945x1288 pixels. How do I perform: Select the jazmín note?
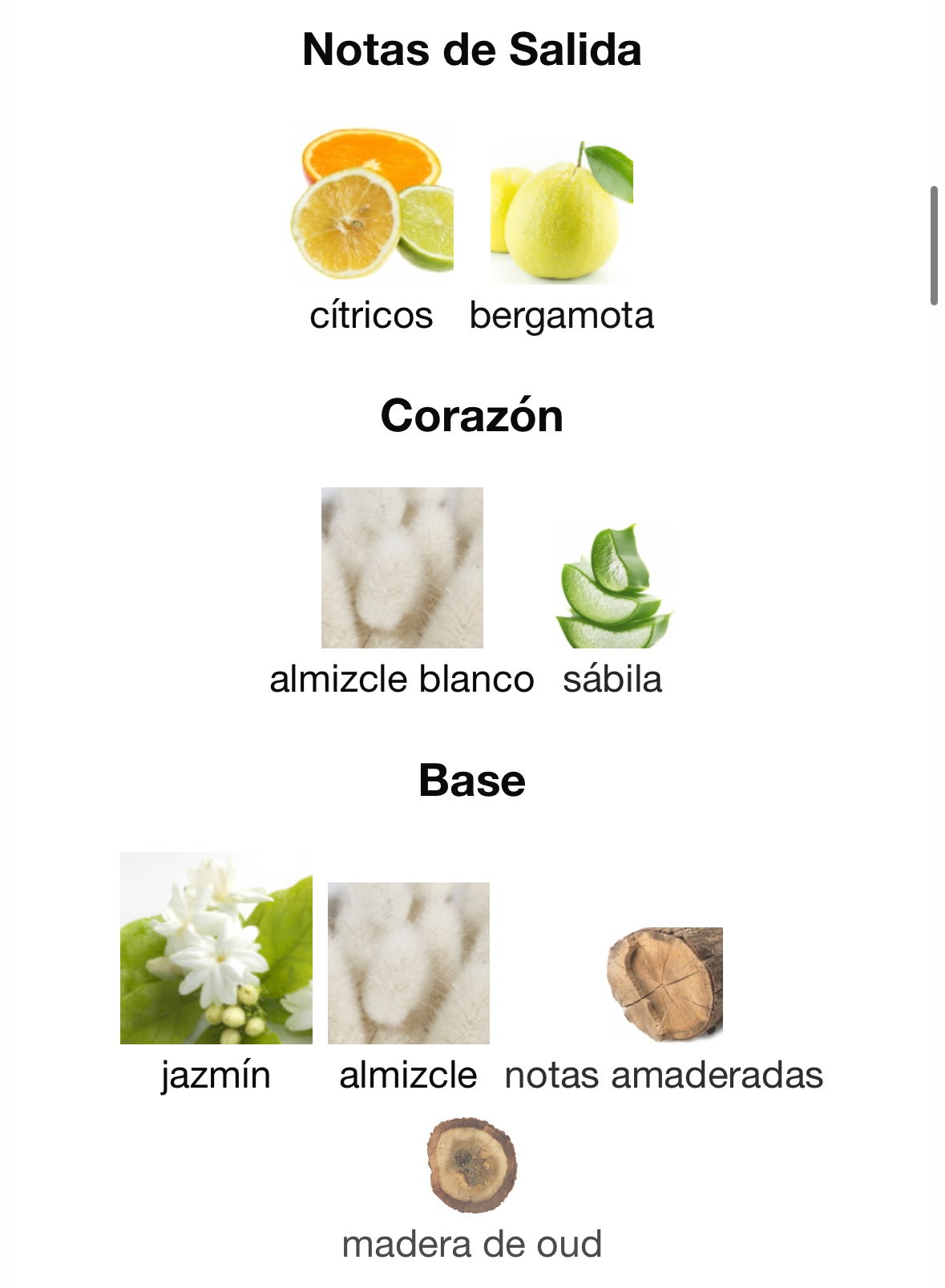[216, 948]
